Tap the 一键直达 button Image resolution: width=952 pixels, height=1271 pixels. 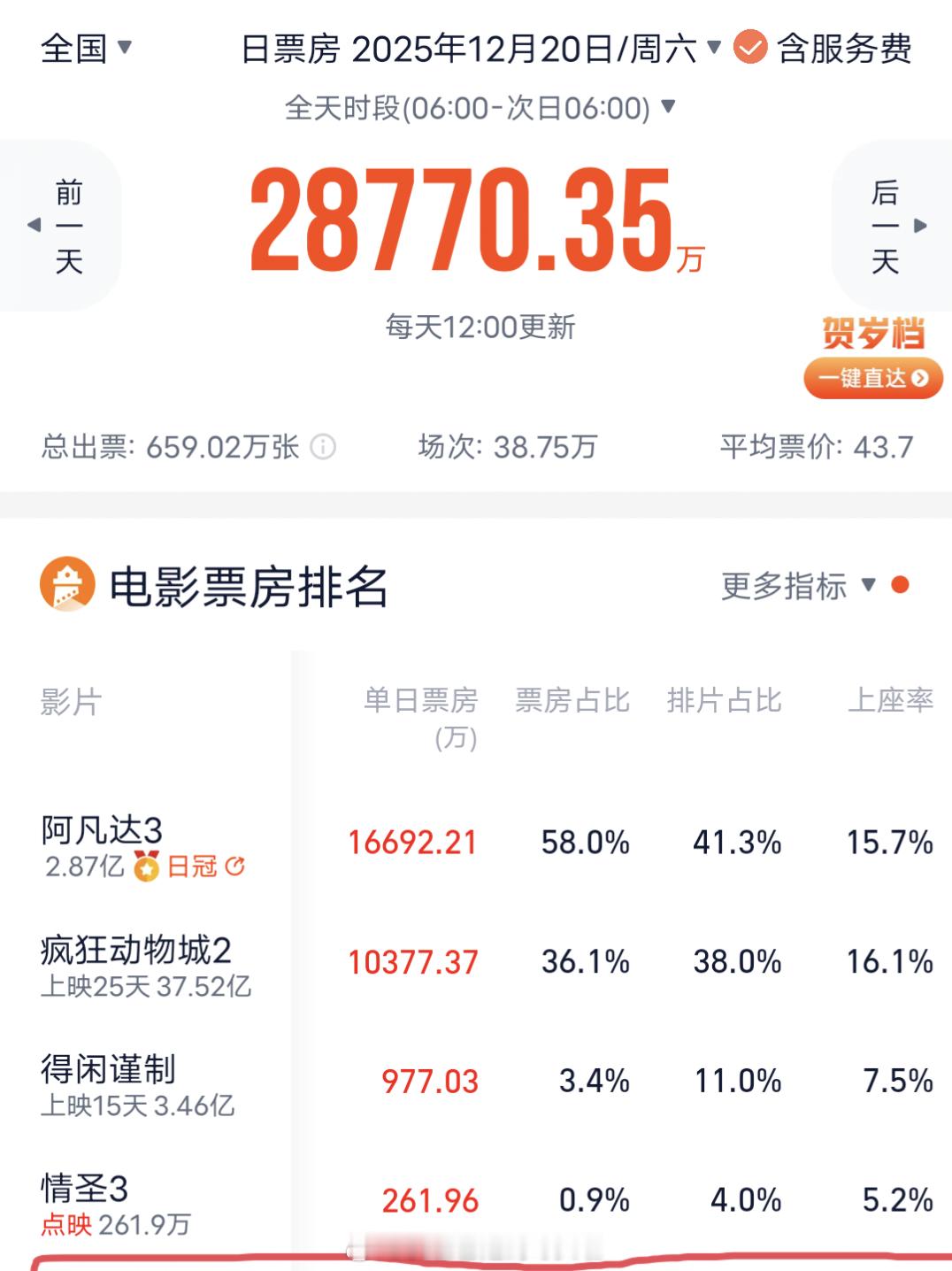pyautogui.click(x=872, y=376)
